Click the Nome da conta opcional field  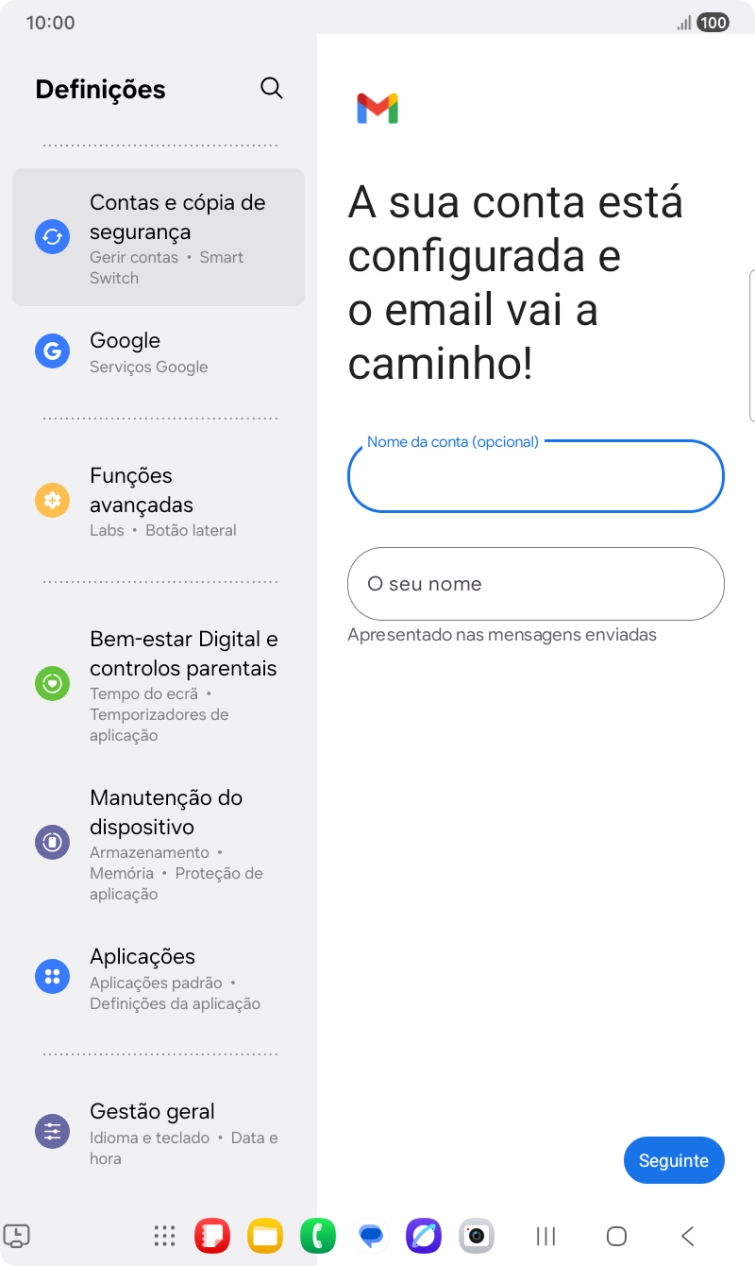pyautogui.click(x=535, y=477)
